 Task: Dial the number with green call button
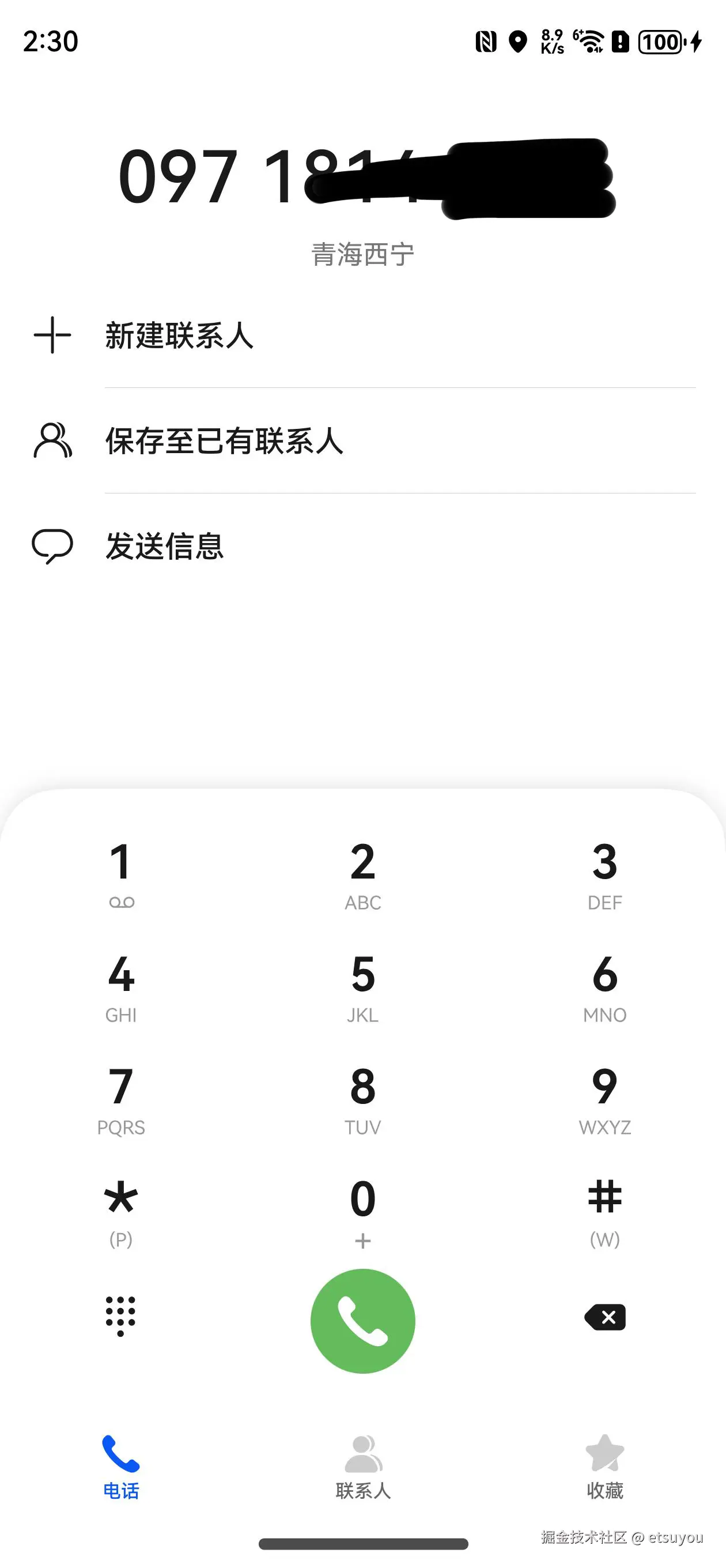pos(362,1321)
